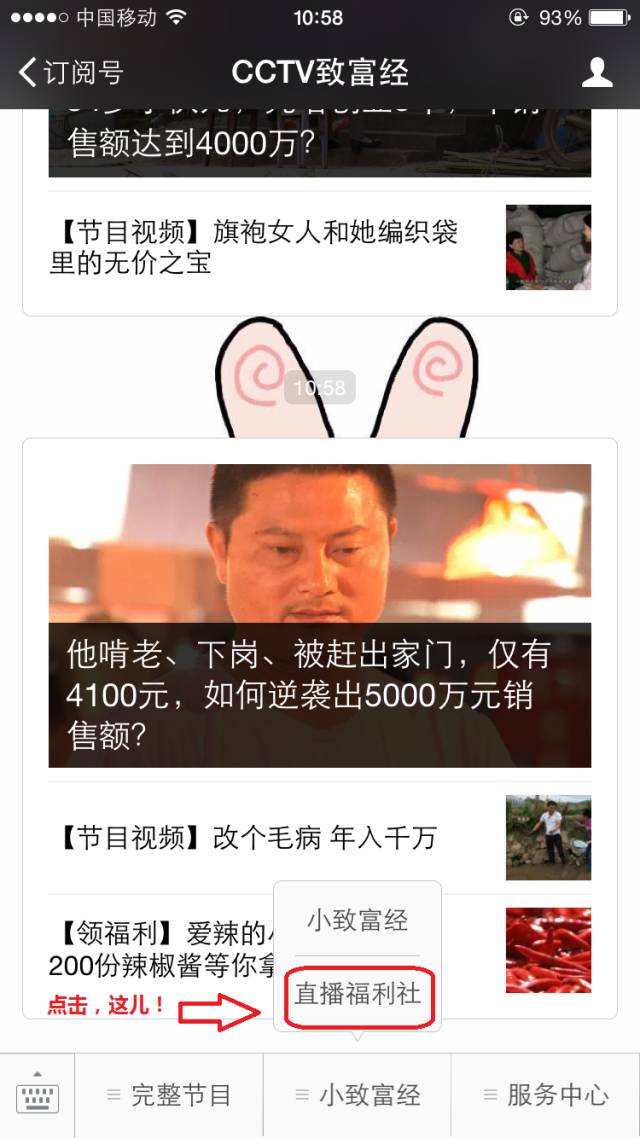640x1138 pixels.
Task: Open the 服务中心 menu
Action: pyautogui.click(x=545, y=1096)
